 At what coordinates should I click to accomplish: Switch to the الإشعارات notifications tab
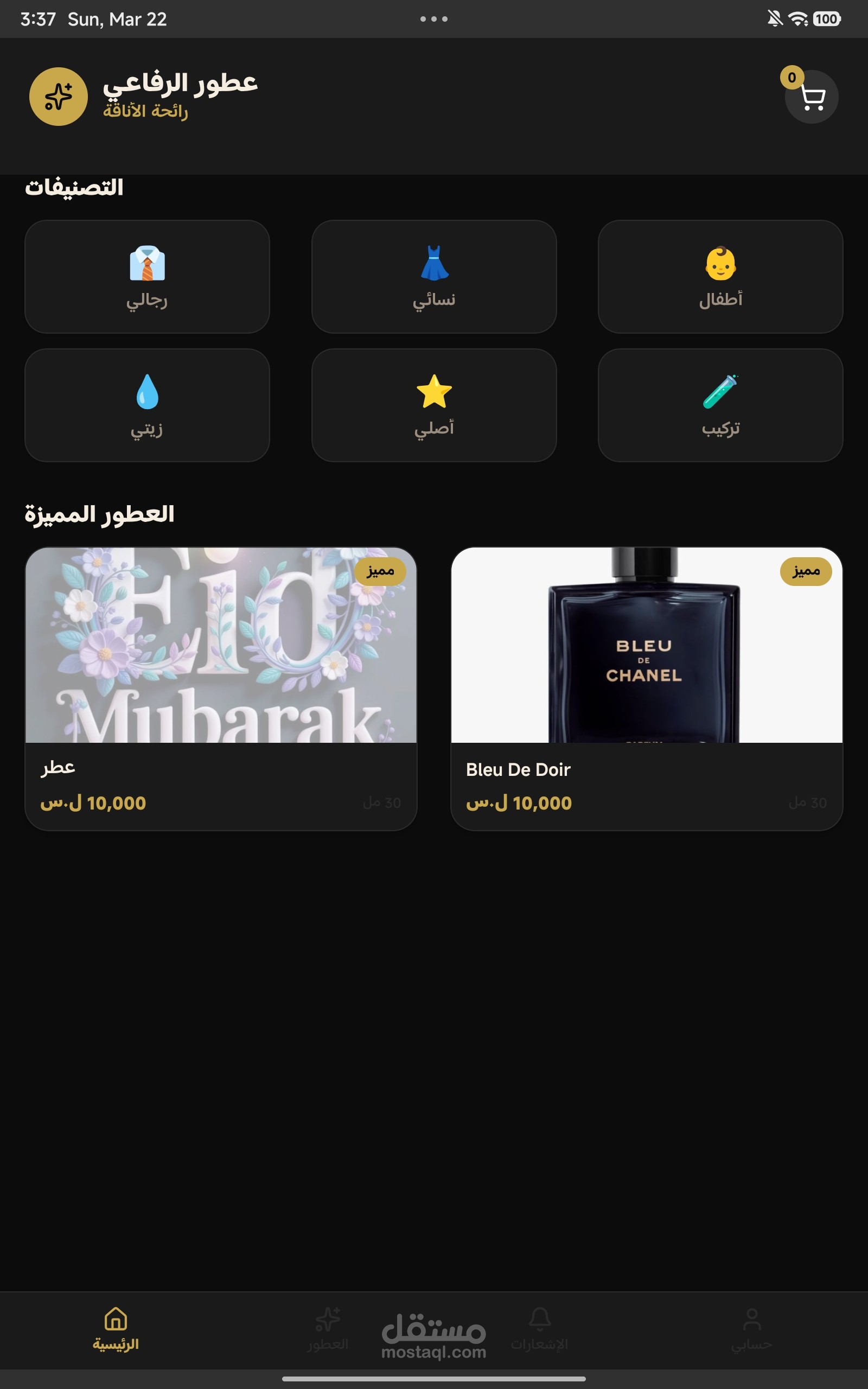pos(540,1329)
